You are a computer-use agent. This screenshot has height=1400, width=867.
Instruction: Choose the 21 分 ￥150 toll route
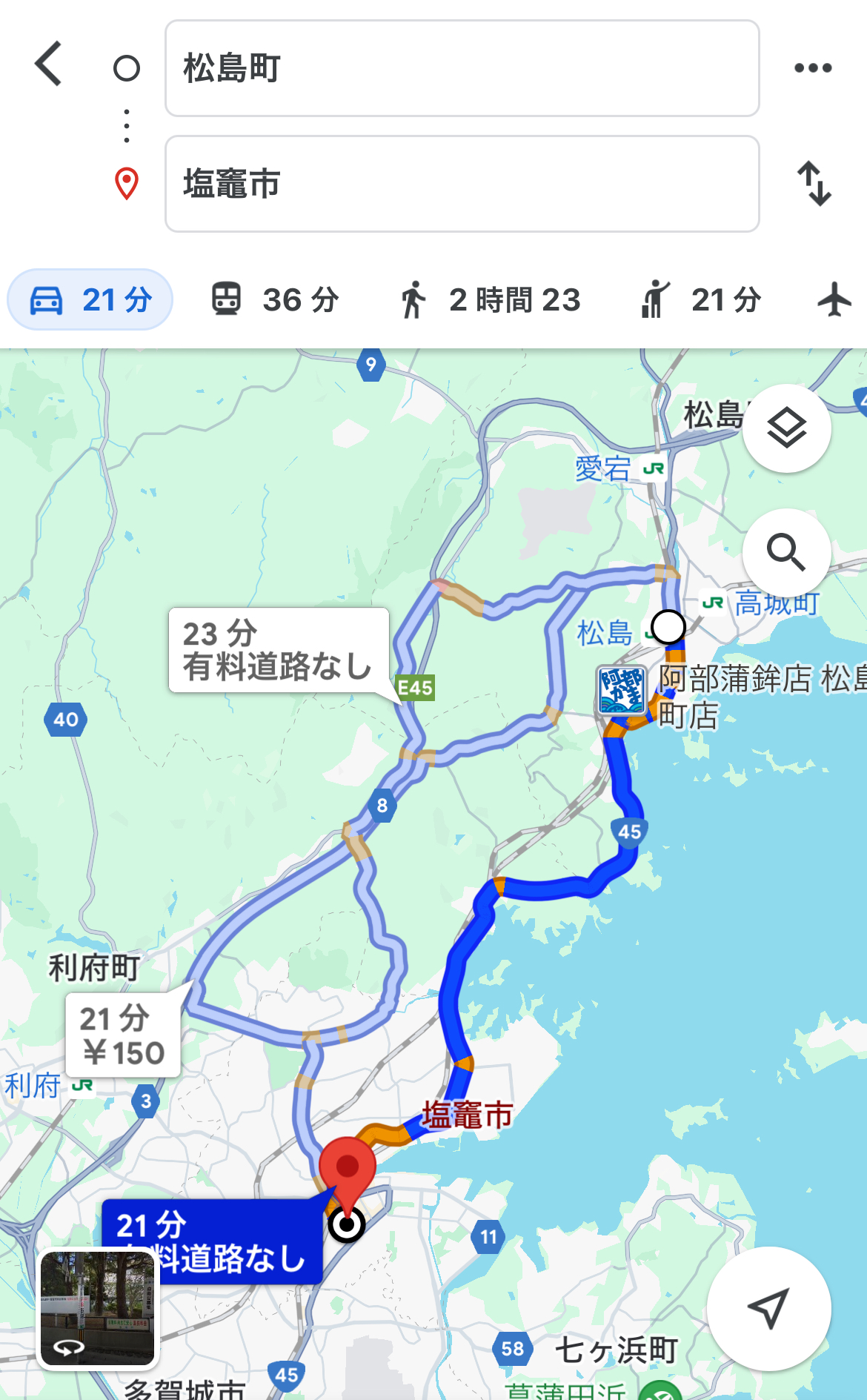(x=123, y=1035)
